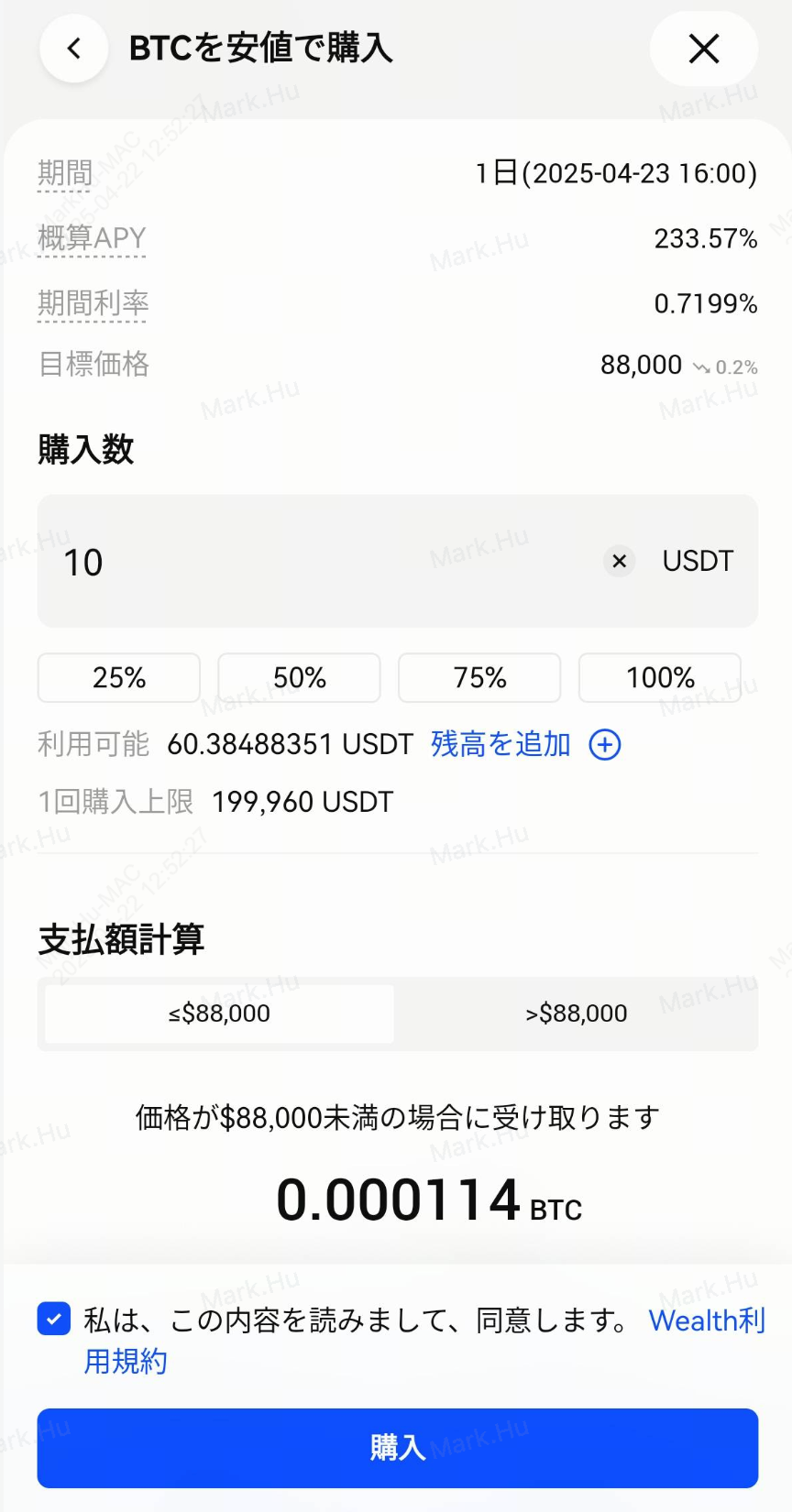Image resolution: width=792 pixels, height=1512 pixels.
Task: Uncheck the agreement checkbox
Action: coord(54,1320)
